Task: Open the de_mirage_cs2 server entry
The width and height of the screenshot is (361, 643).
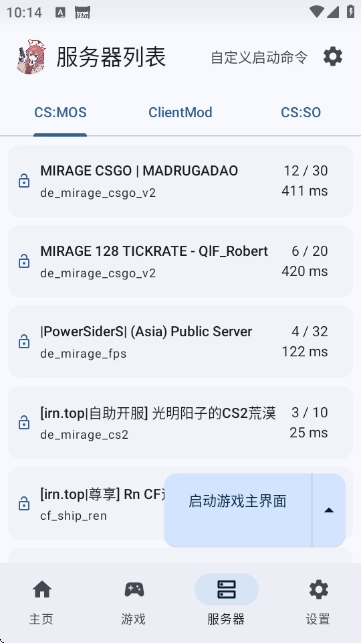Action: 180,422
